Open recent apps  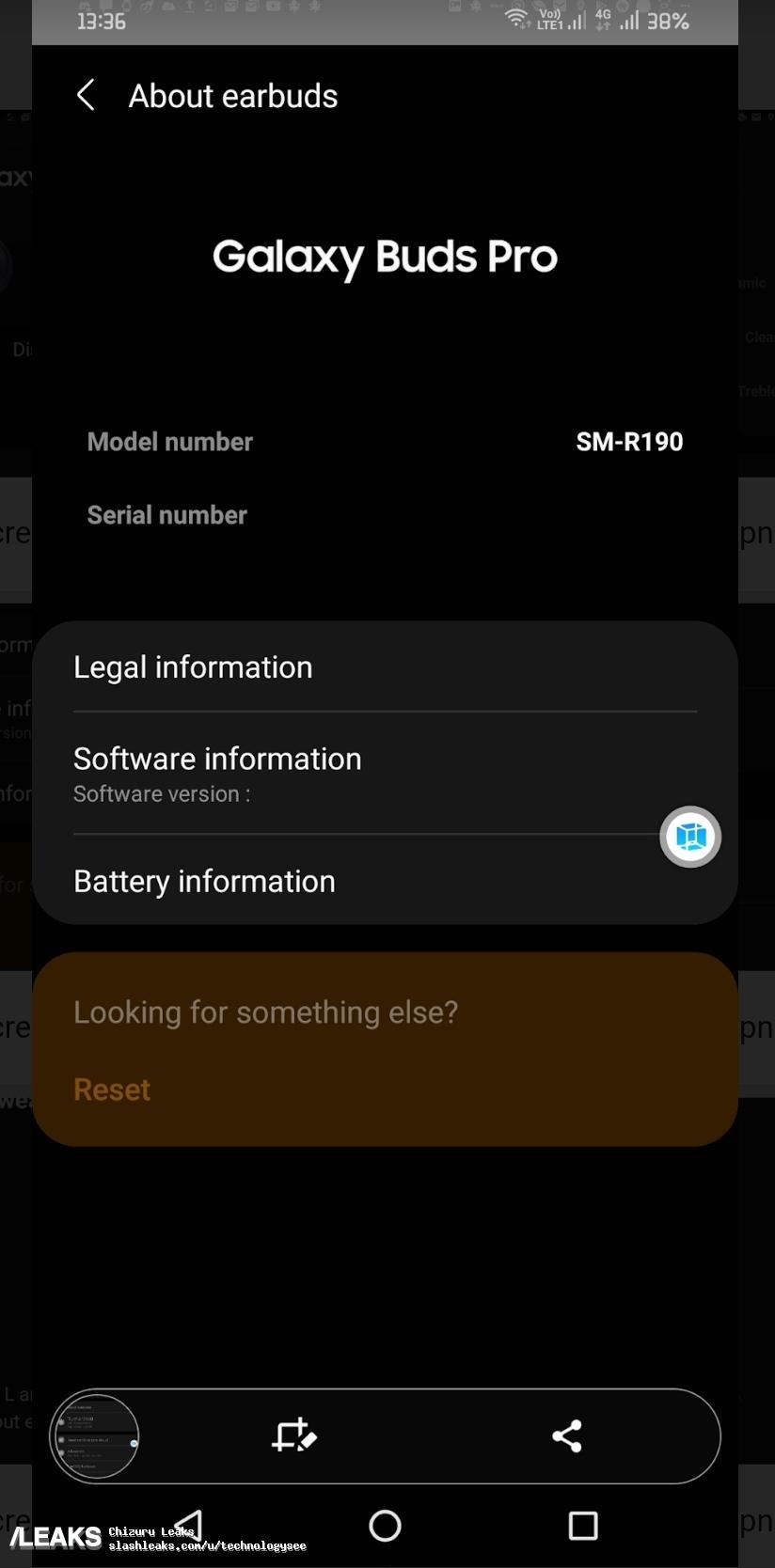[x=583, y=1526]
